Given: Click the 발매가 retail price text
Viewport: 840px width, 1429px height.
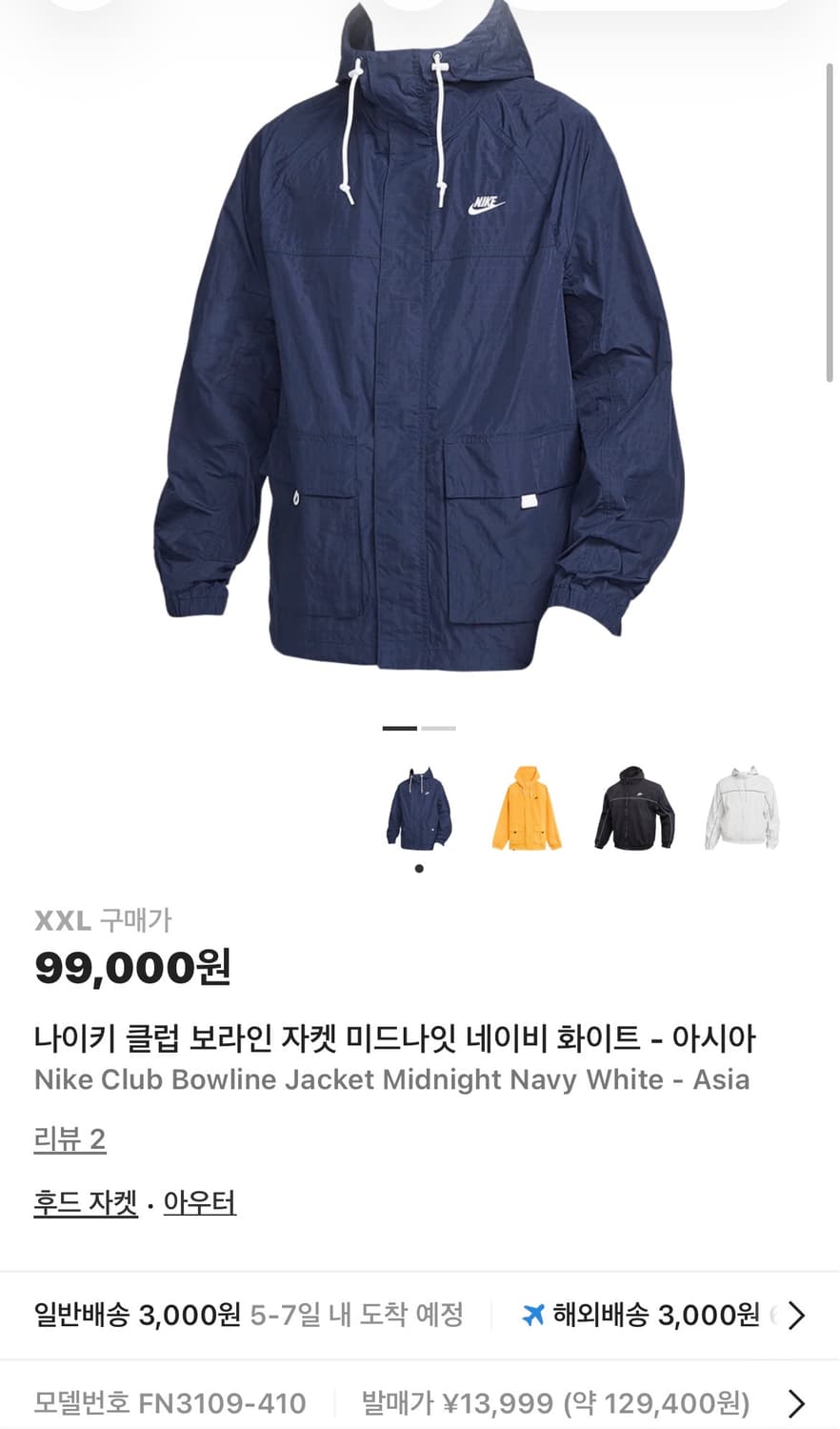Looking at the screenshot, I should click(552, 1402).
